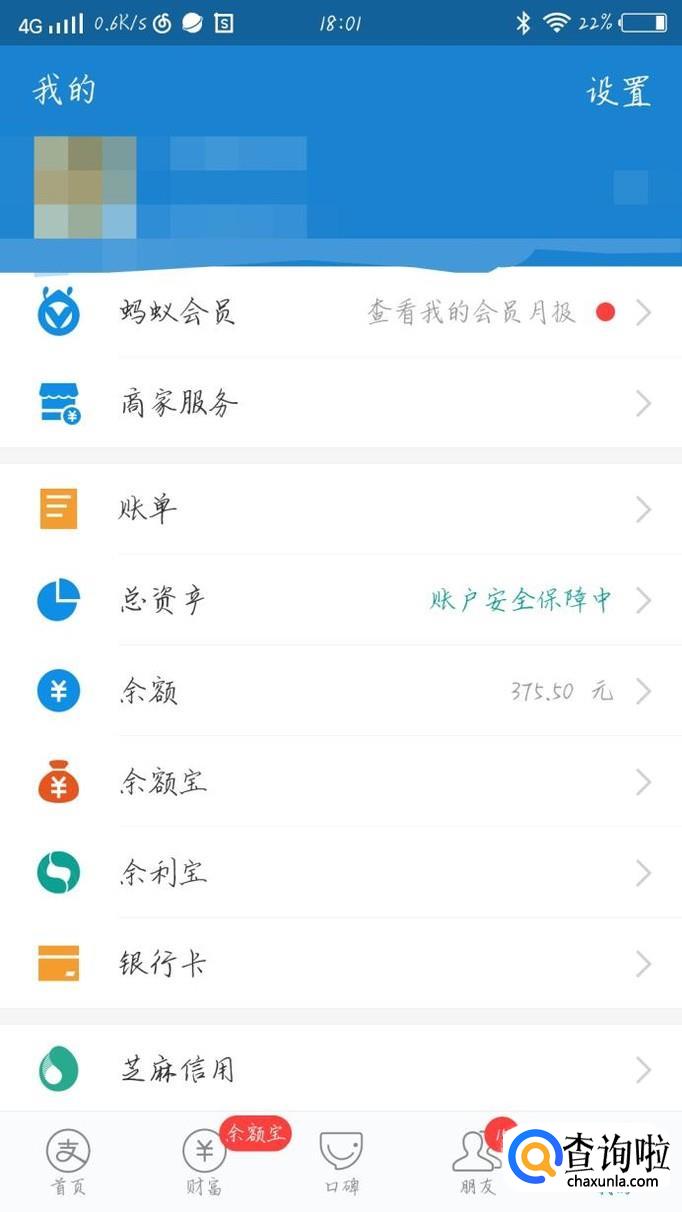Image resolution: width=682 pixels, height=1212 pixels.
Task: Open the 蚂蚁会员 row
Action: tap(340, 313)
